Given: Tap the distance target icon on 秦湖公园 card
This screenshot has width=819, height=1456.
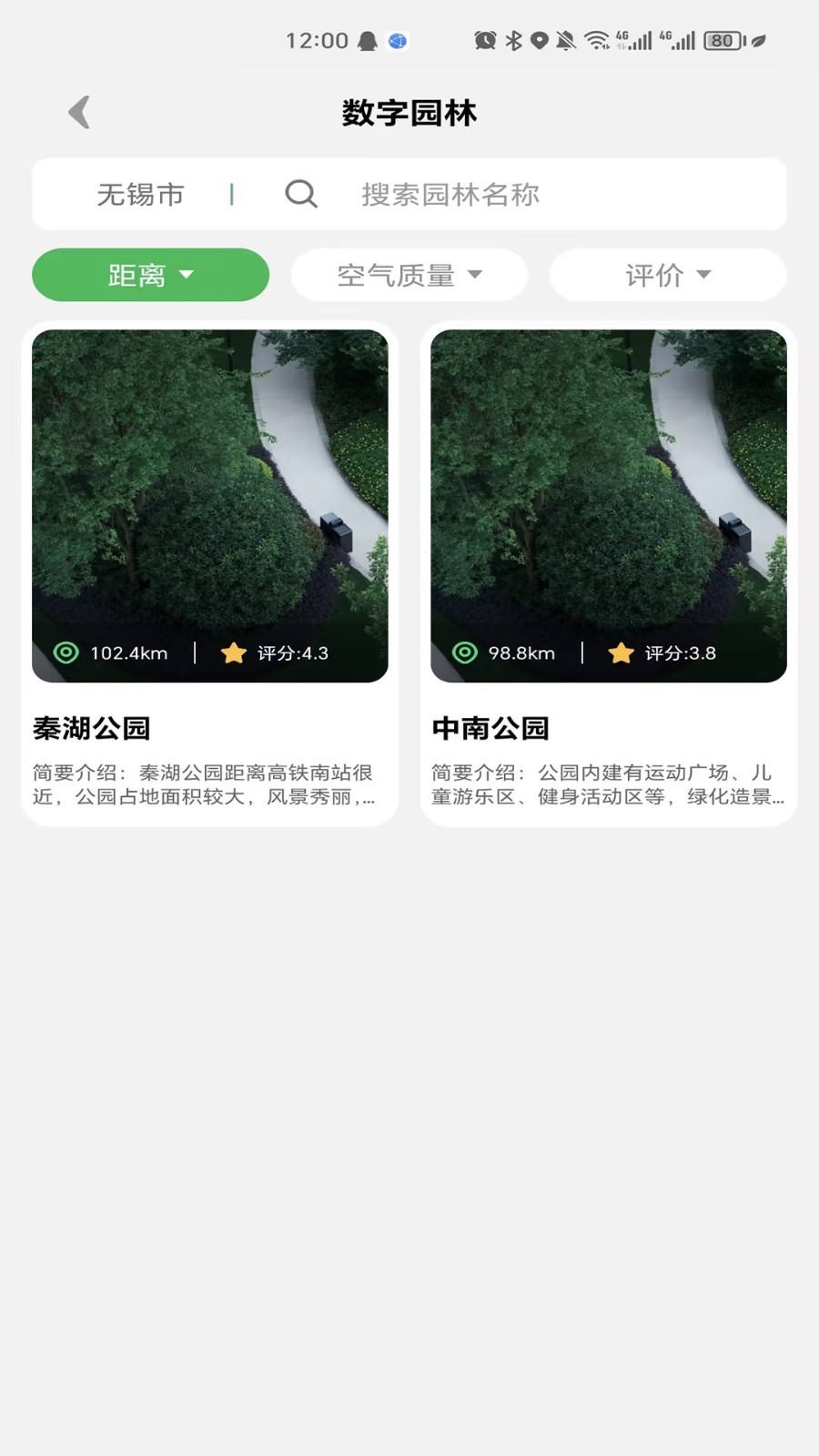Looking at the screenshot, I should 65,652.
